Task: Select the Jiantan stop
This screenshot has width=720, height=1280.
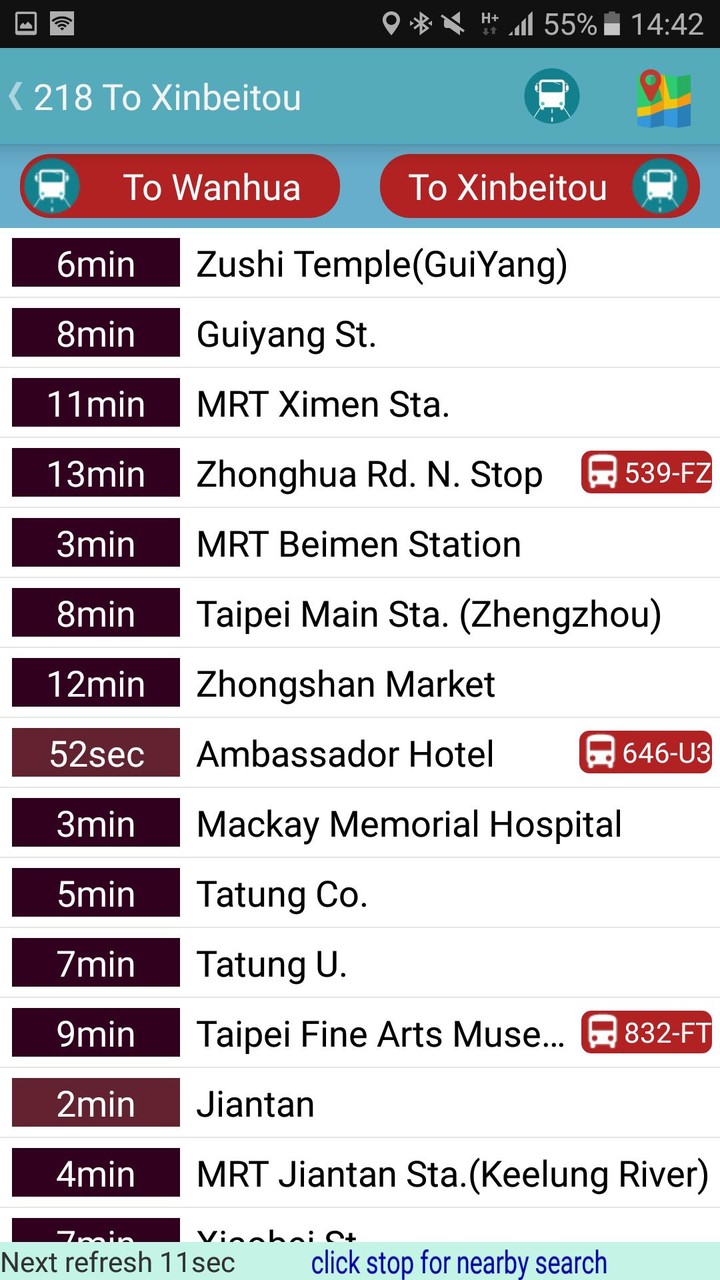Action: [x=255, y=1103]
